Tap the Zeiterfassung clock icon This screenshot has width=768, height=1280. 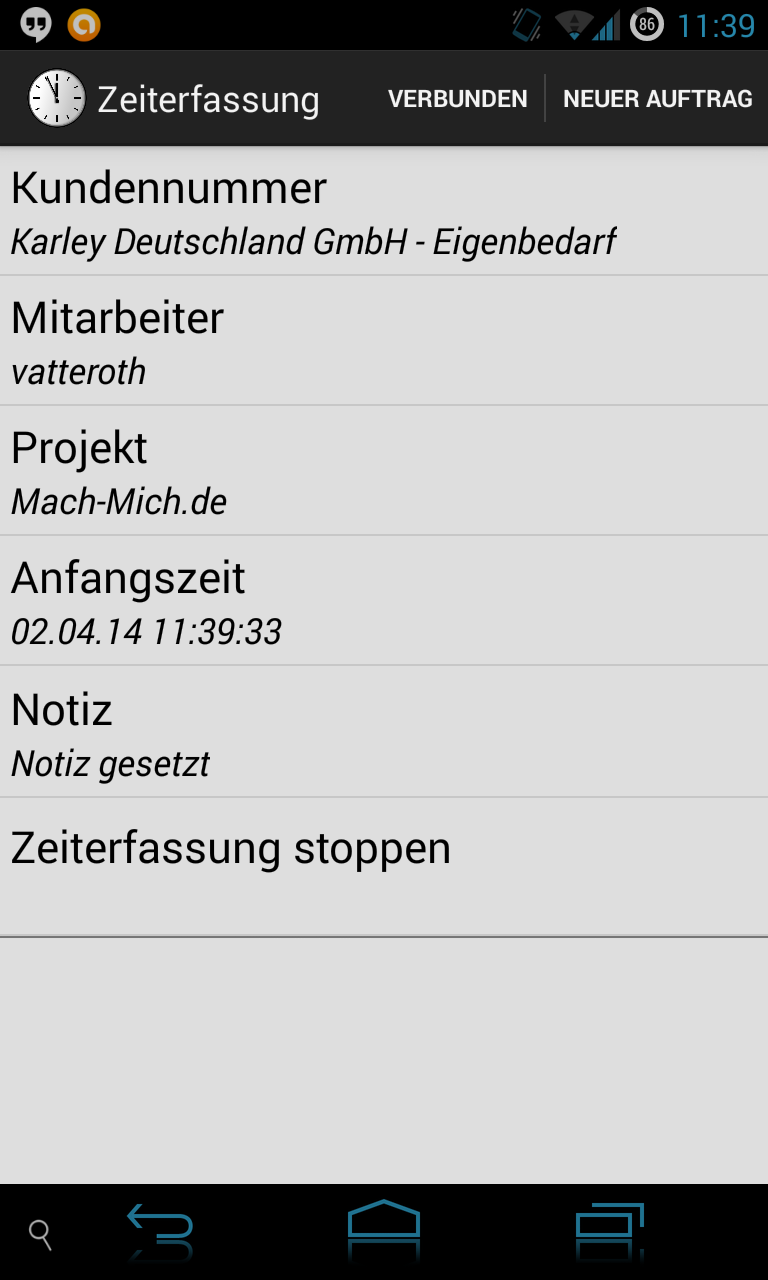(57, 98)
